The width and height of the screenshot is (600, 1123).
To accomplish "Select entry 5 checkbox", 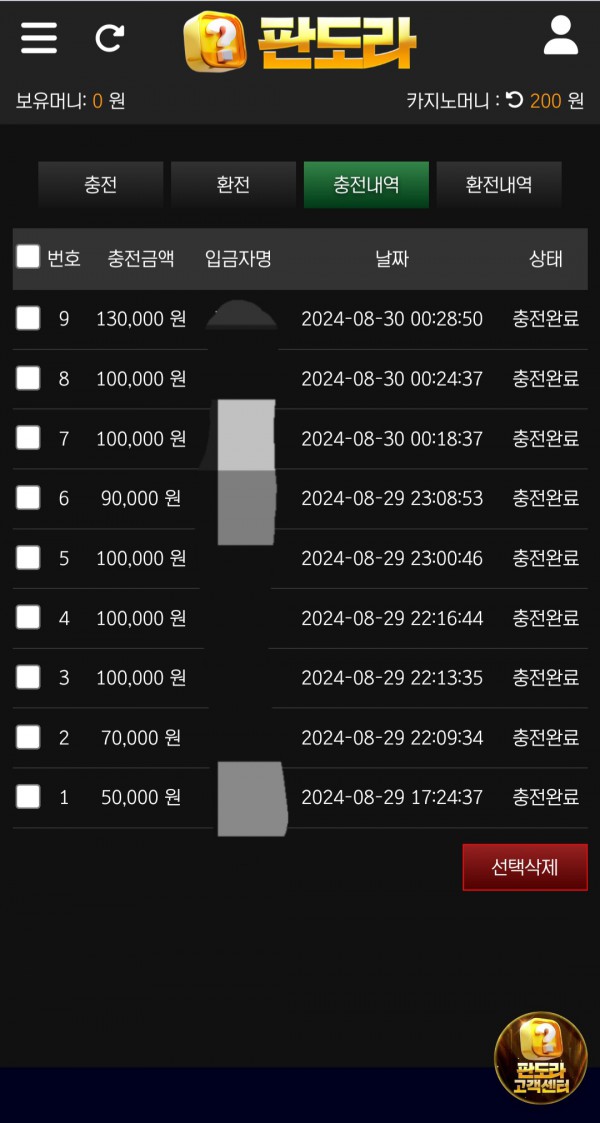I will coord(28,558).
